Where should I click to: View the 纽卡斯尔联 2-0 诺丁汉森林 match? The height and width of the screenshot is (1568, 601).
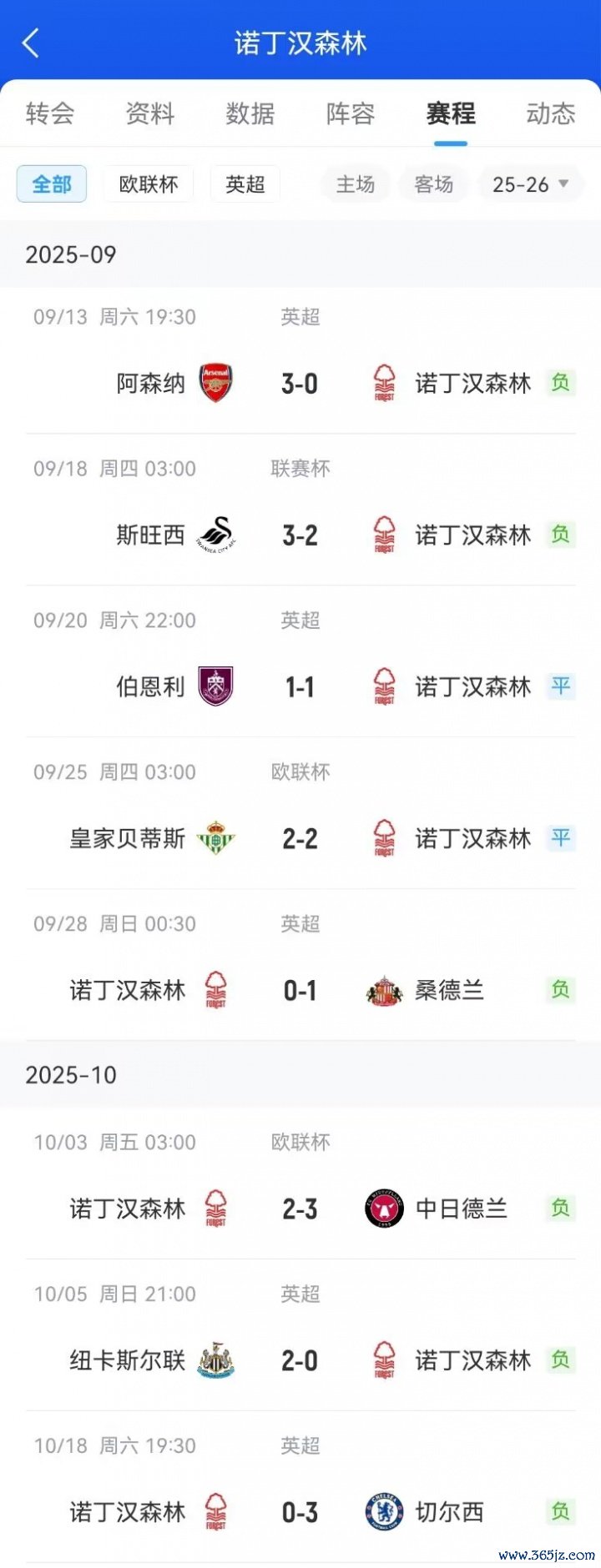(x=300, y=1361)
